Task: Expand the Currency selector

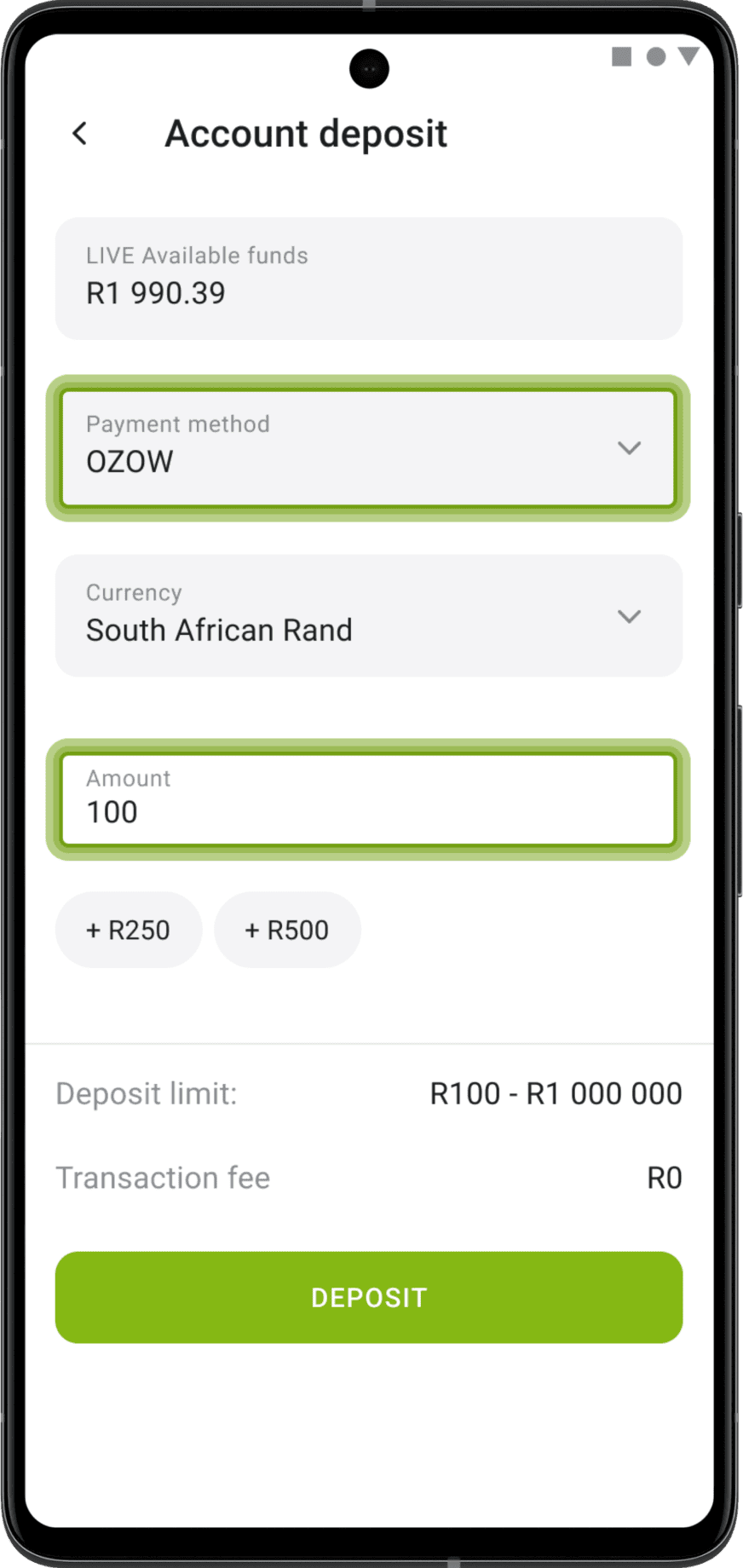Action: [368, 616]
